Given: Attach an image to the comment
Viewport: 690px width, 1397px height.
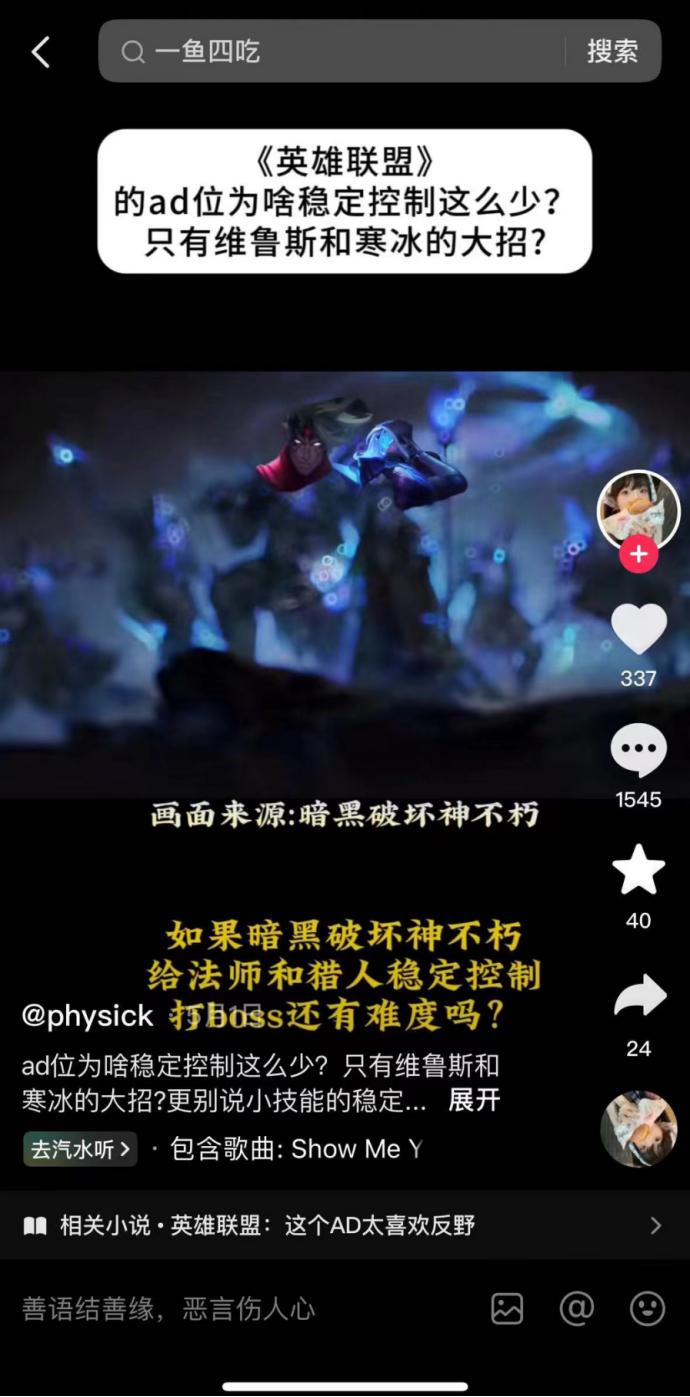Looking at the screenshot, I should click(507, 1308).
